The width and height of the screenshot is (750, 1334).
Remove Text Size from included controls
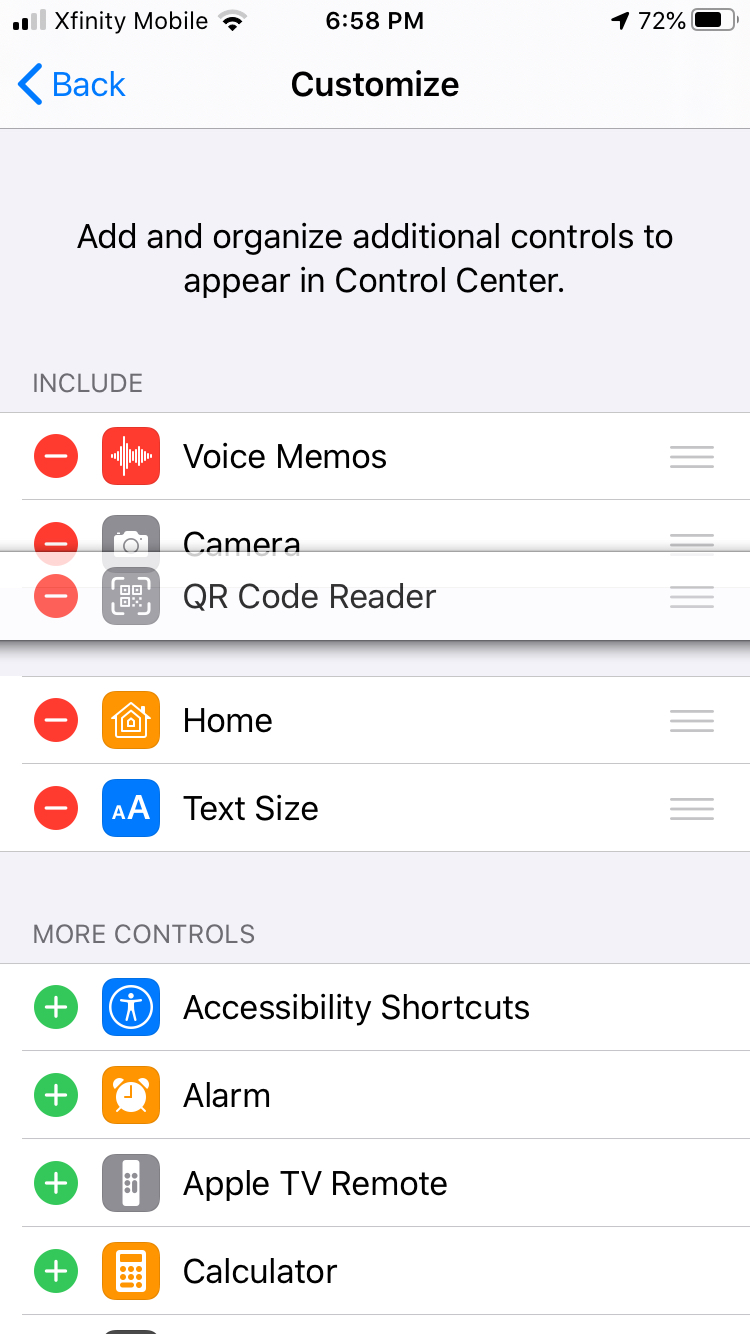pos(56,808)
